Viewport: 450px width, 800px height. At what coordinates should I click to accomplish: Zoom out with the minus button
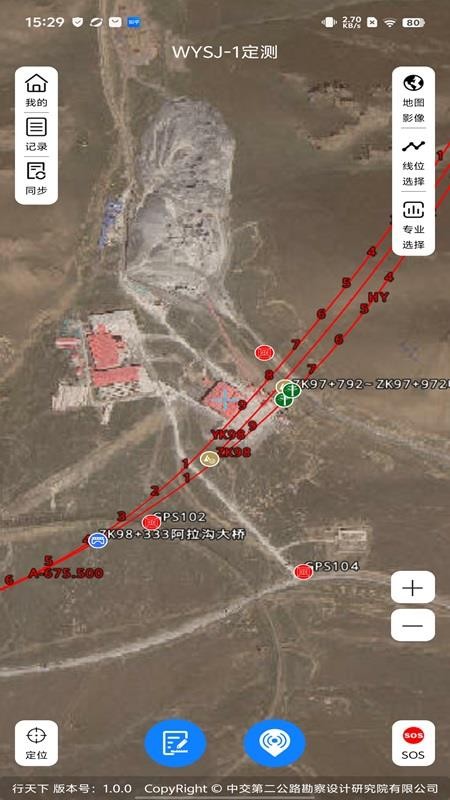[413, 625]
